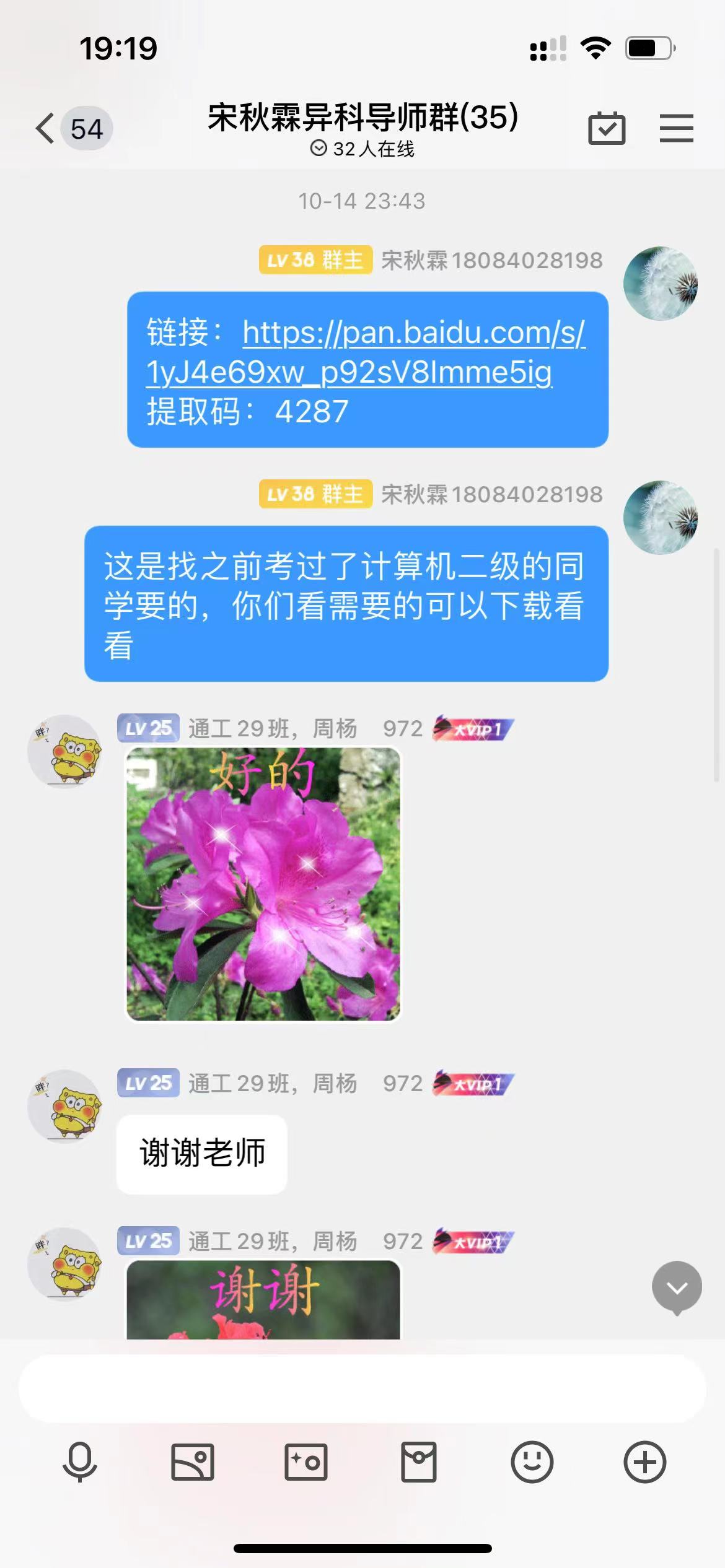The height and width of the screenshot is (1568, 725).
Task: Open the pink flower "好的" image
Action: pyautogui.click(x=263, y=884)
